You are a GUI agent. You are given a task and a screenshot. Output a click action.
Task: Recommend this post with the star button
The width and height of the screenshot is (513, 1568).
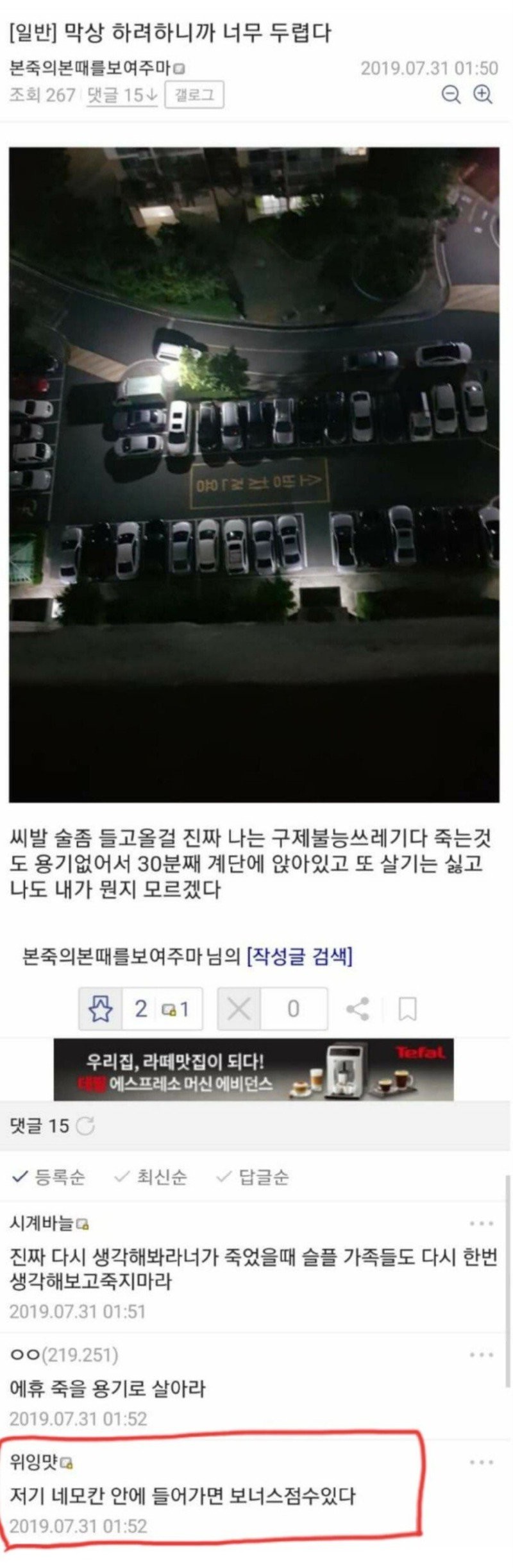click(x=101, y=1009)
